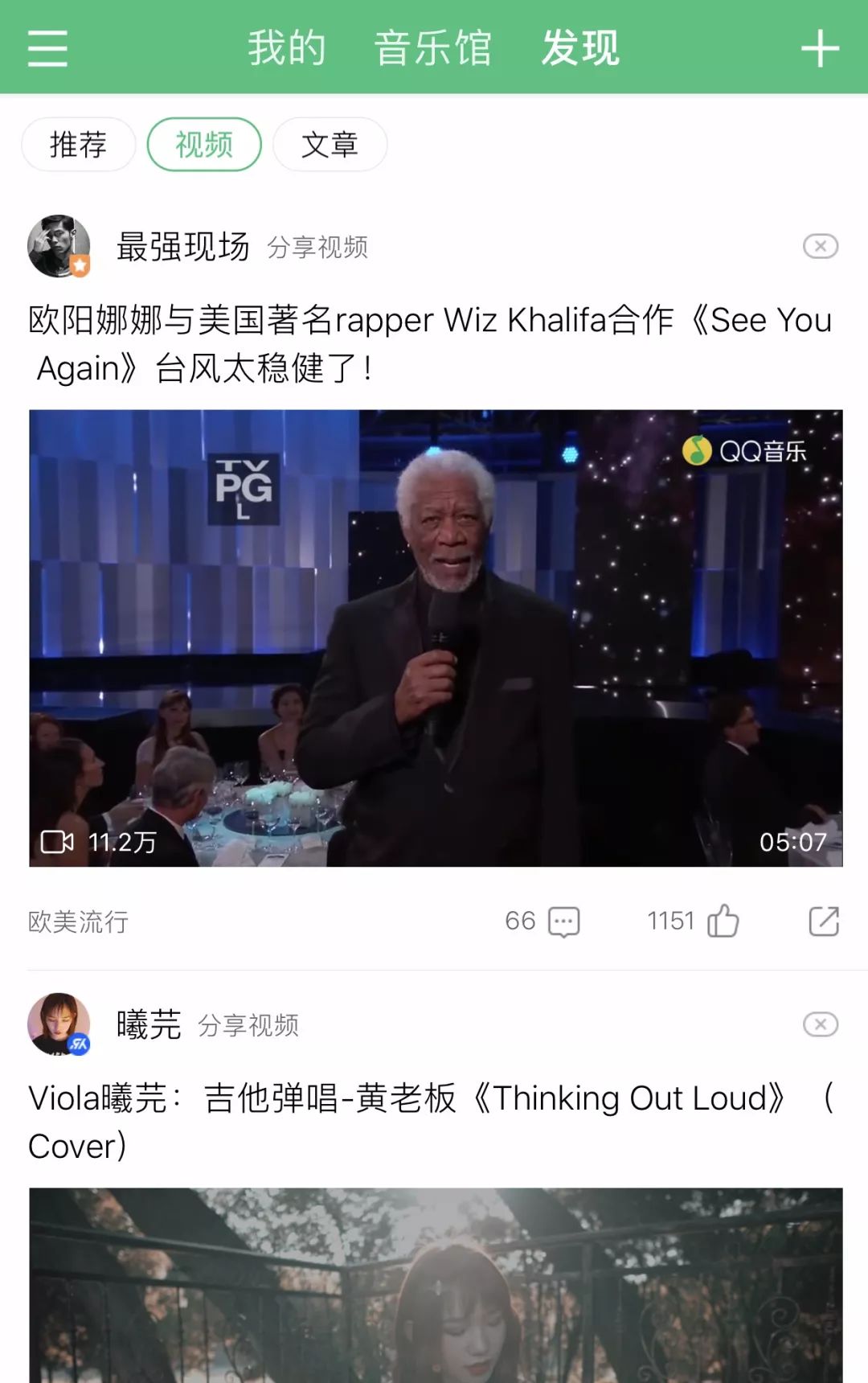Viewport: 868px width, 1383px height.
Task: Select the 视频 filter chip
Action: click(204, 145)
